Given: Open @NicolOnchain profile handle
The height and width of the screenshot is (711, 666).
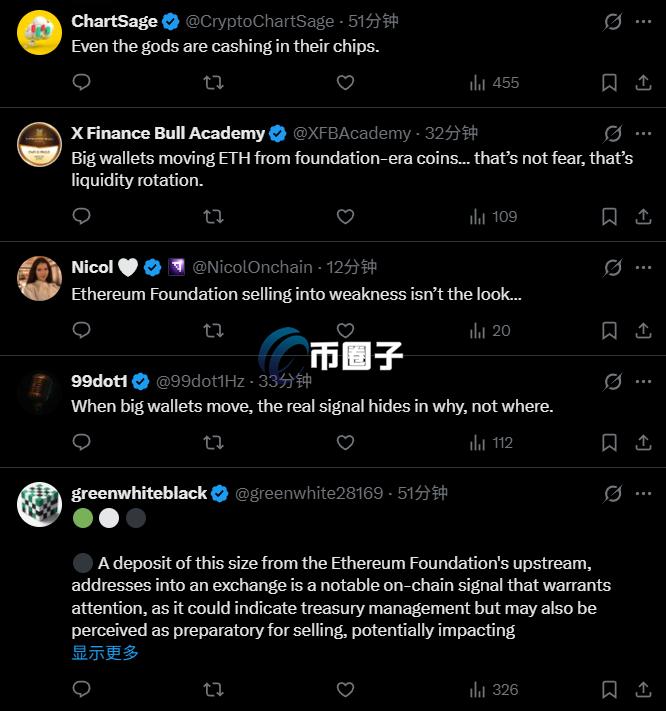Looking at the screenshot, I should pyautogui.click(x=254, y=267).
